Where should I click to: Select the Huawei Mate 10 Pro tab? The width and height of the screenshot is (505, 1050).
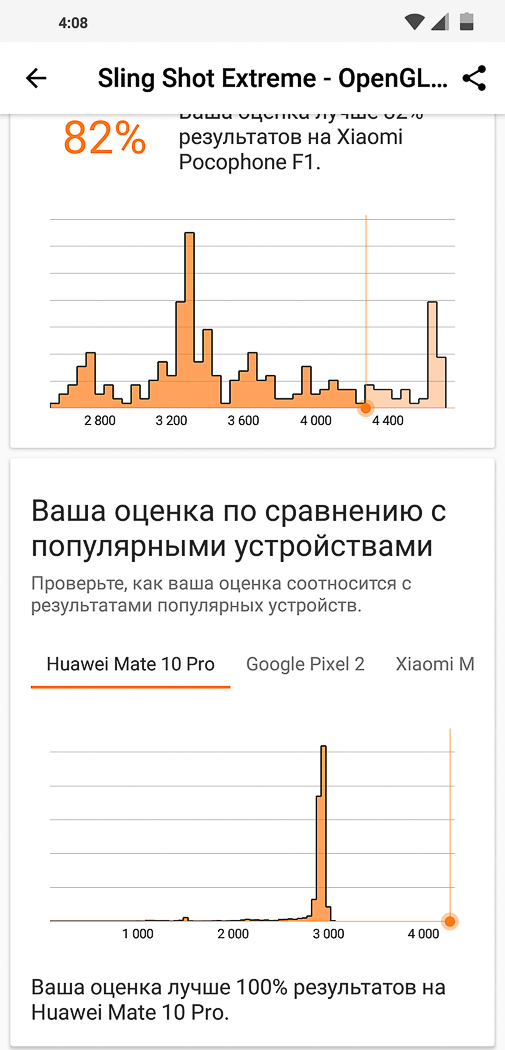131,664
